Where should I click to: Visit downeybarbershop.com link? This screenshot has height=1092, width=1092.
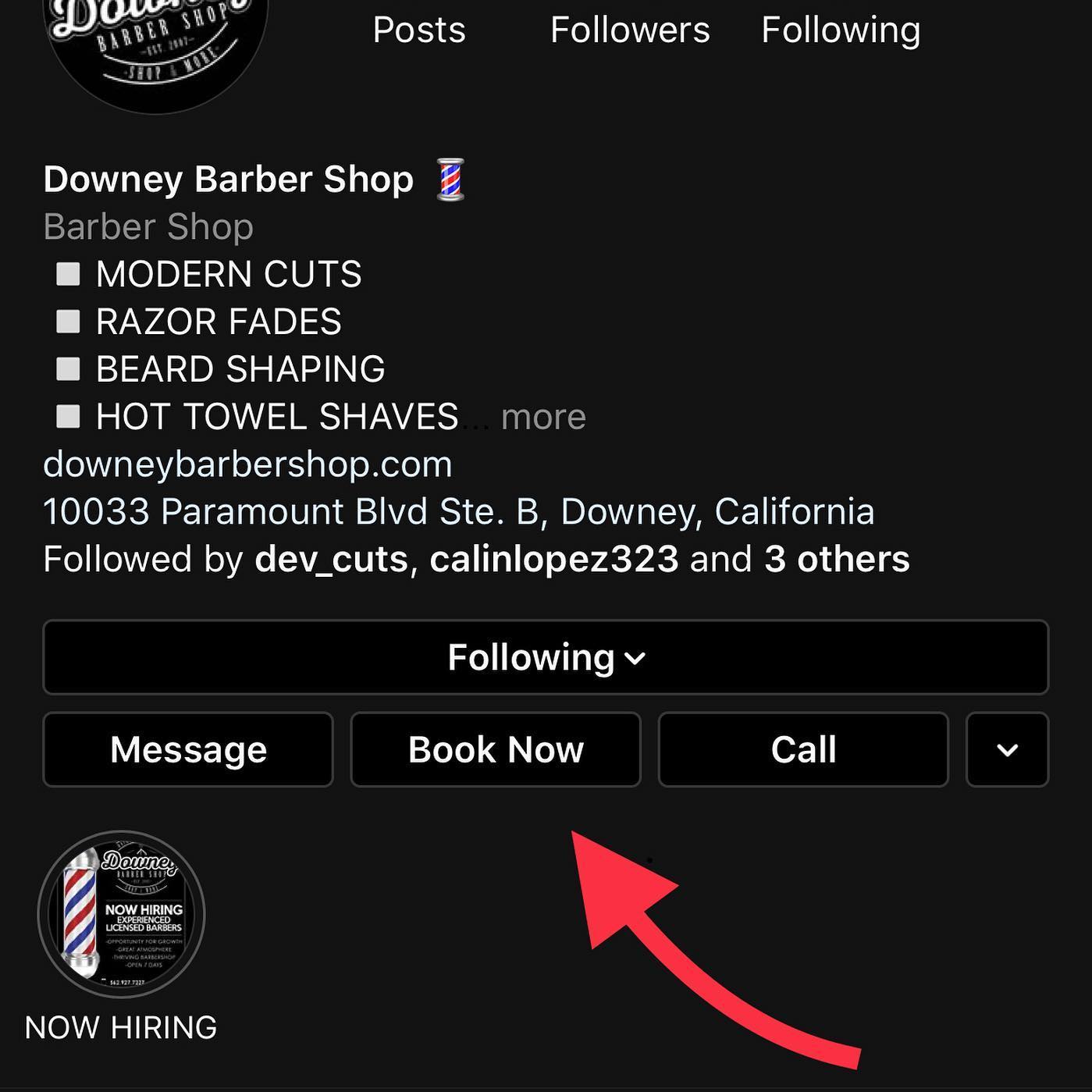[x=247, y=464]
